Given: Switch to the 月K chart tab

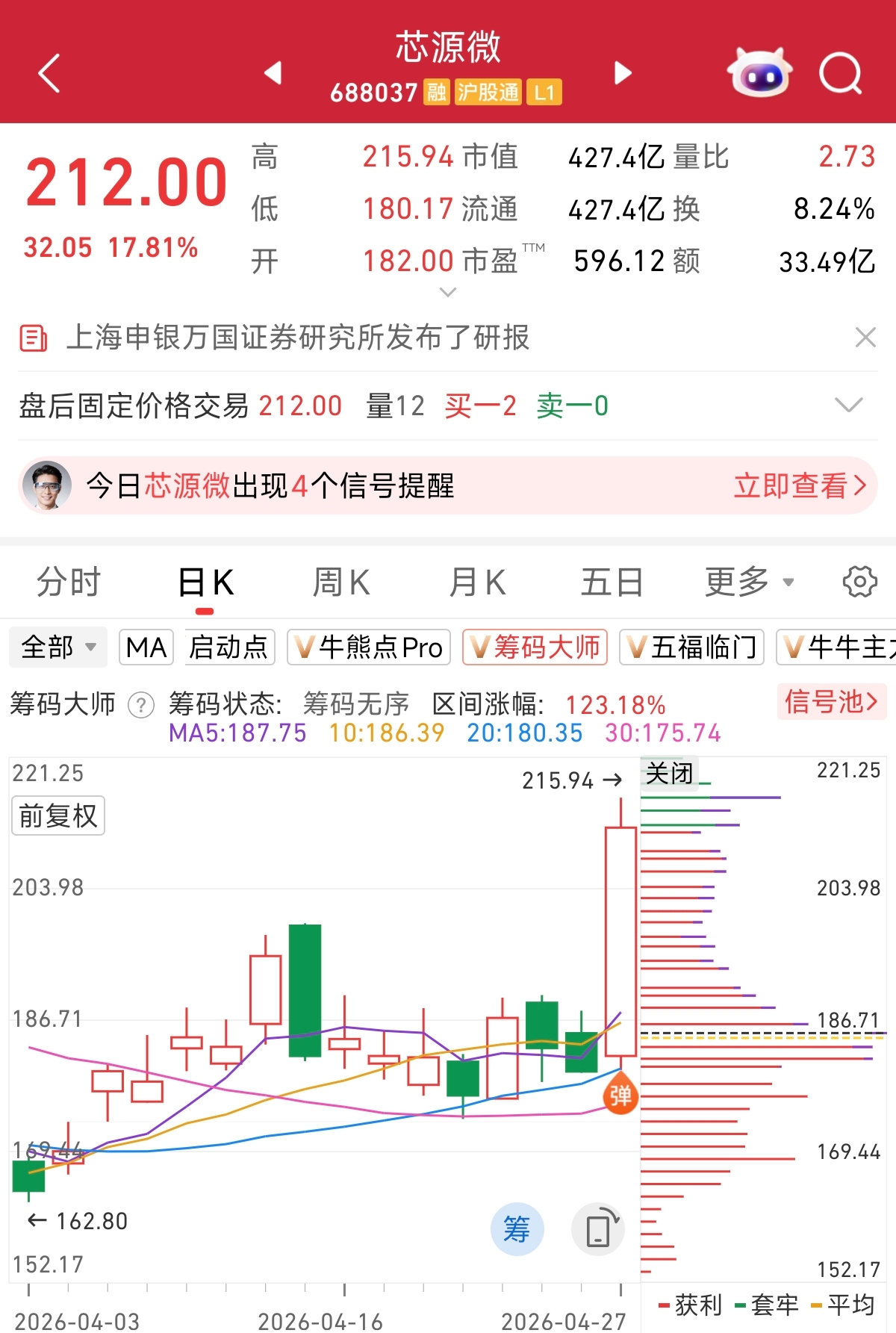Looking at the screenshot, I should click(x=477, y=582).
